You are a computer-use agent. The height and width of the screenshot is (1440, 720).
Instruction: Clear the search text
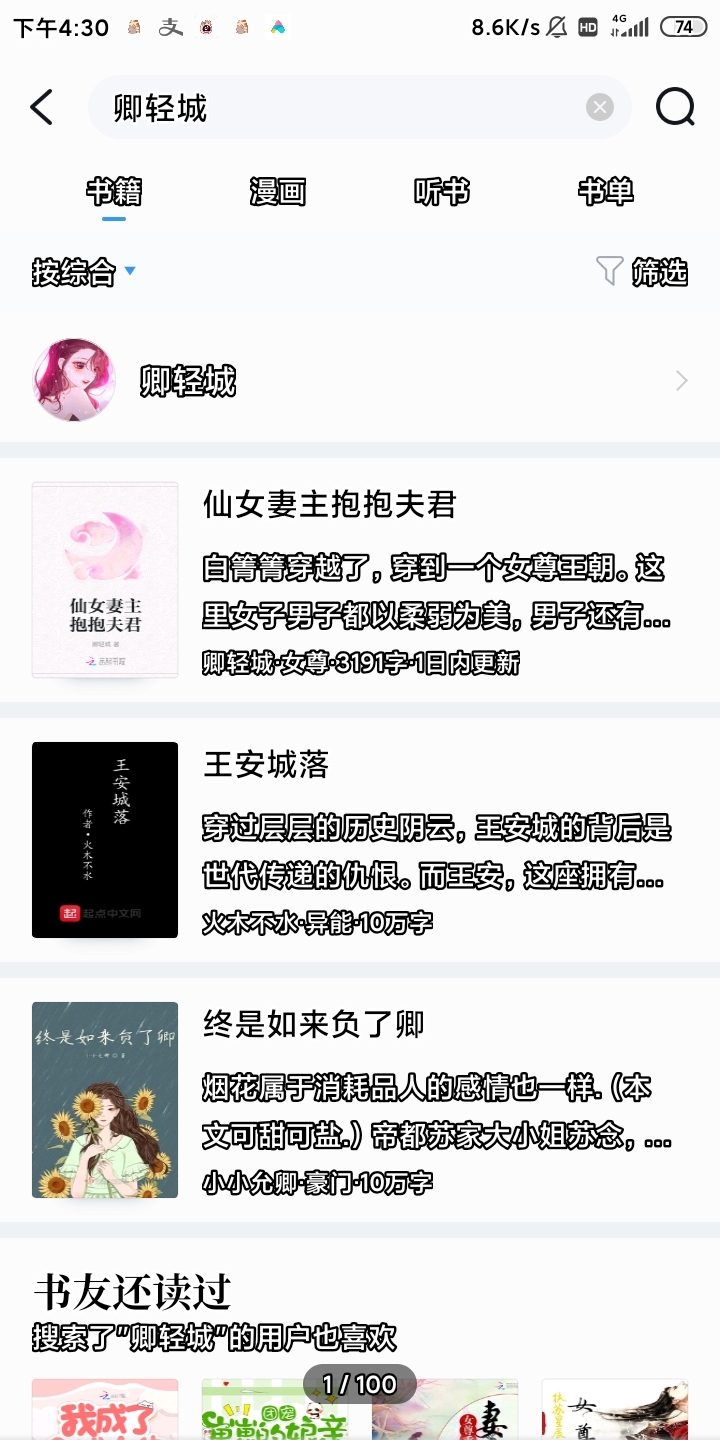599,107
